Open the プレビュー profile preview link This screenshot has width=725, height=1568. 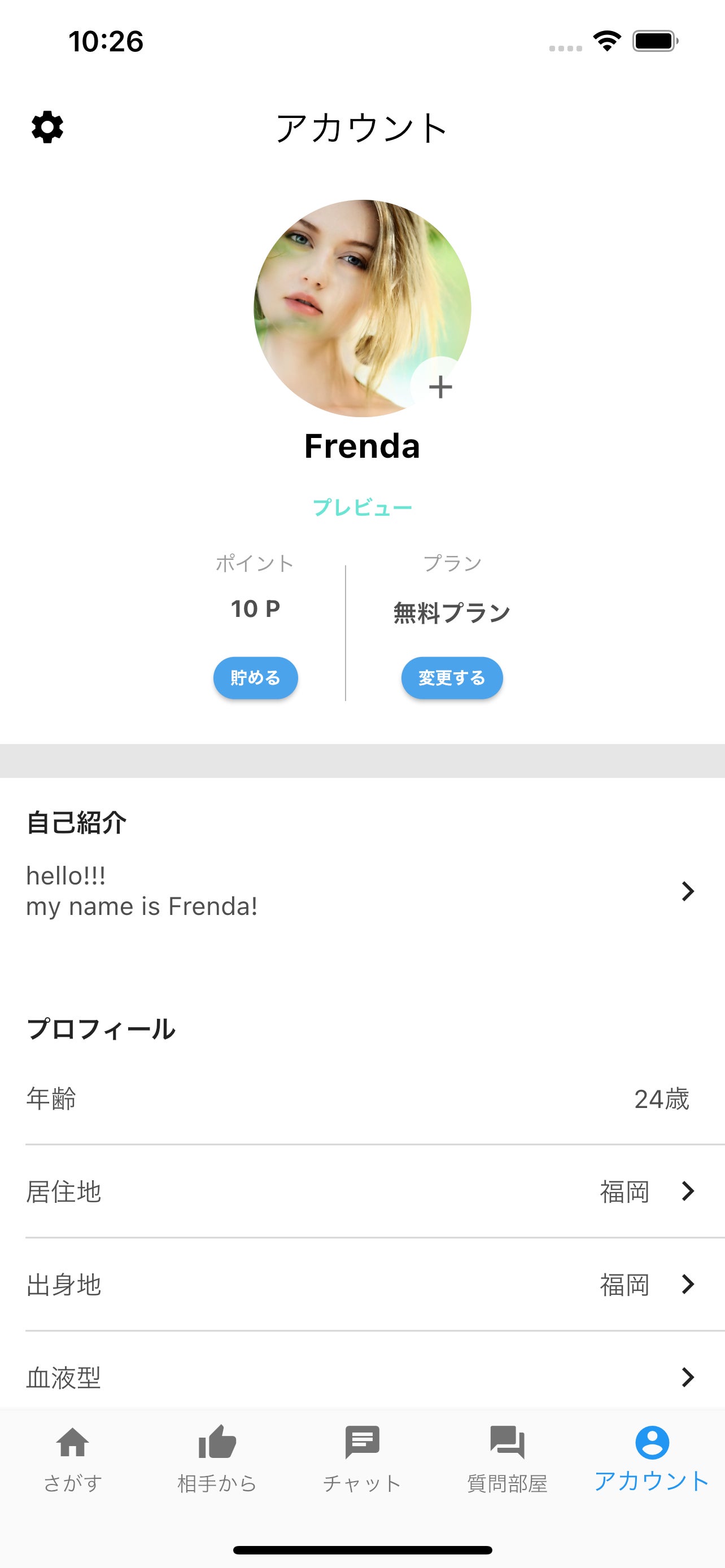[362, 507]
